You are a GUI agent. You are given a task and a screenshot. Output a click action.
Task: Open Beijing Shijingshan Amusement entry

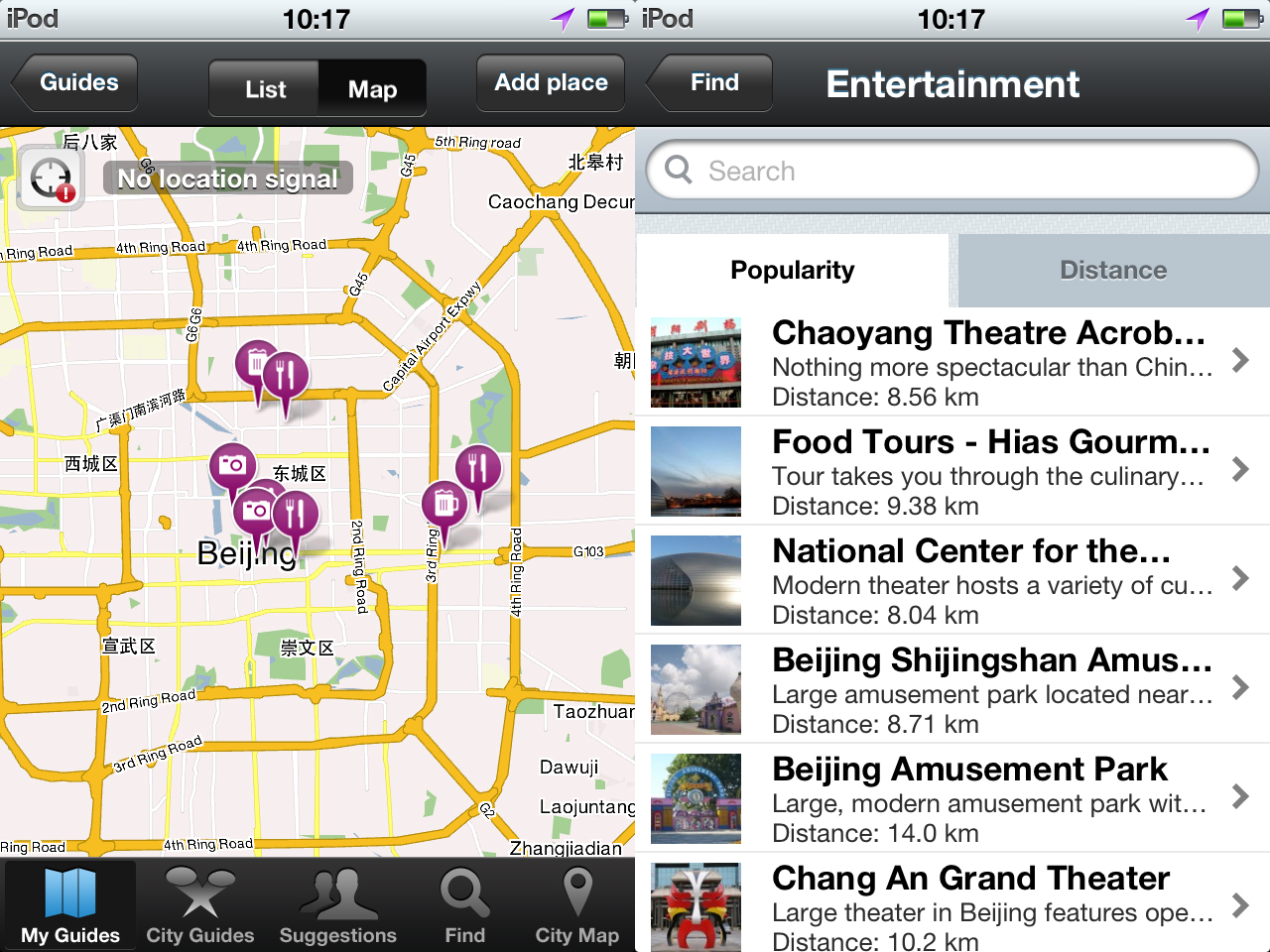tap(952, 689)
